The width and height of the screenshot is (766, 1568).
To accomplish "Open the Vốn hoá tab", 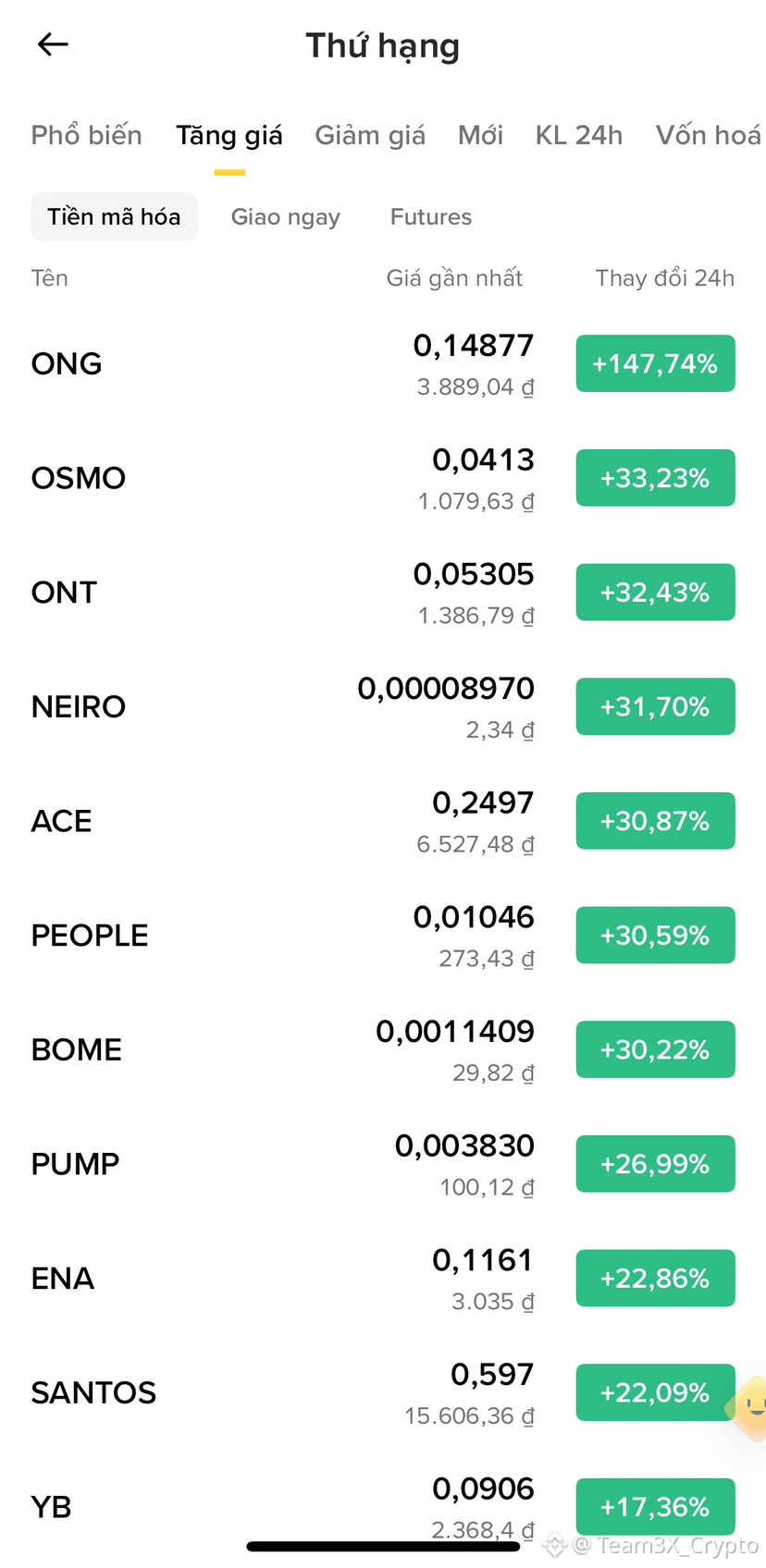I will [709, 136].
